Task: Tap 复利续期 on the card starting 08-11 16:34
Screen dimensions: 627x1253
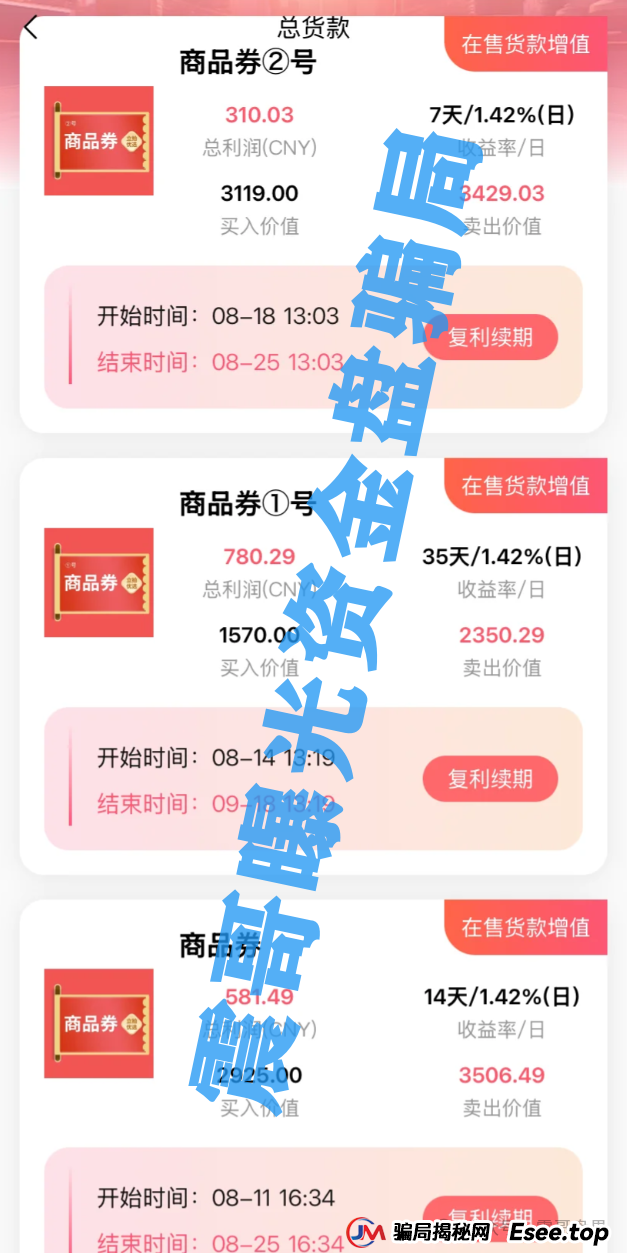Action: click(488, 1217)
